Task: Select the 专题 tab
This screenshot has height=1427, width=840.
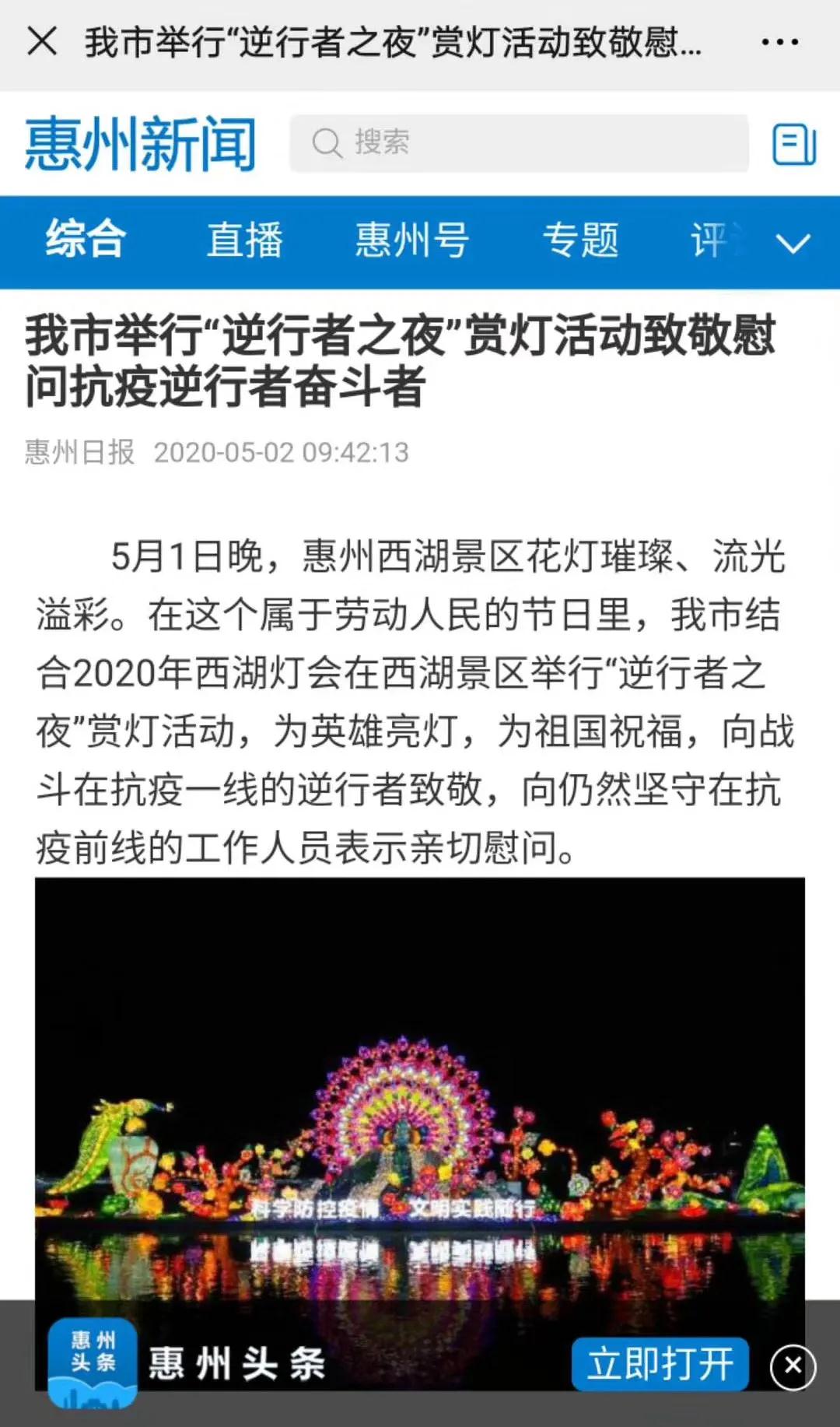Action: click(581, 239)
